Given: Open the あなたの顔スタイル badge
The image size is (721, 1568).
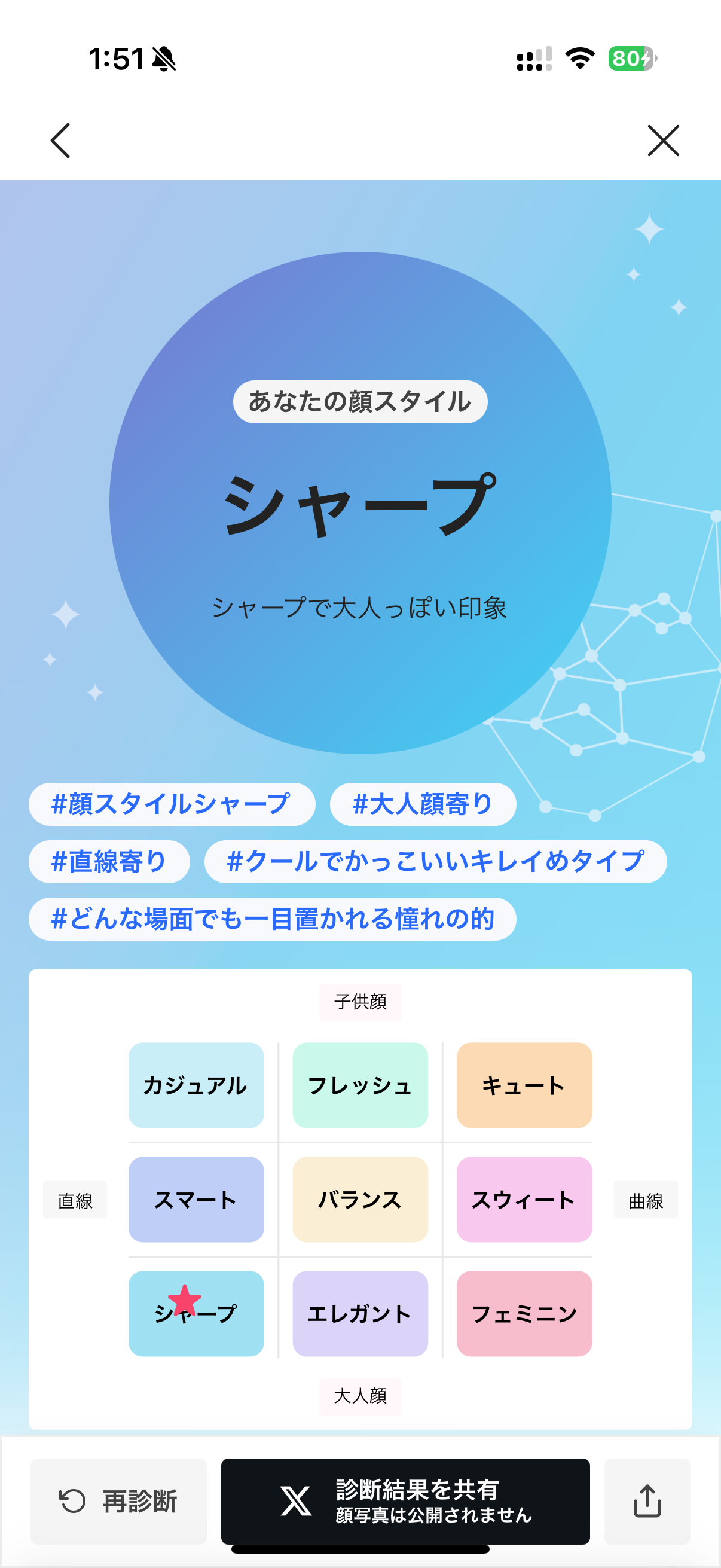Looking at the screenshot, I should [359, 400].
